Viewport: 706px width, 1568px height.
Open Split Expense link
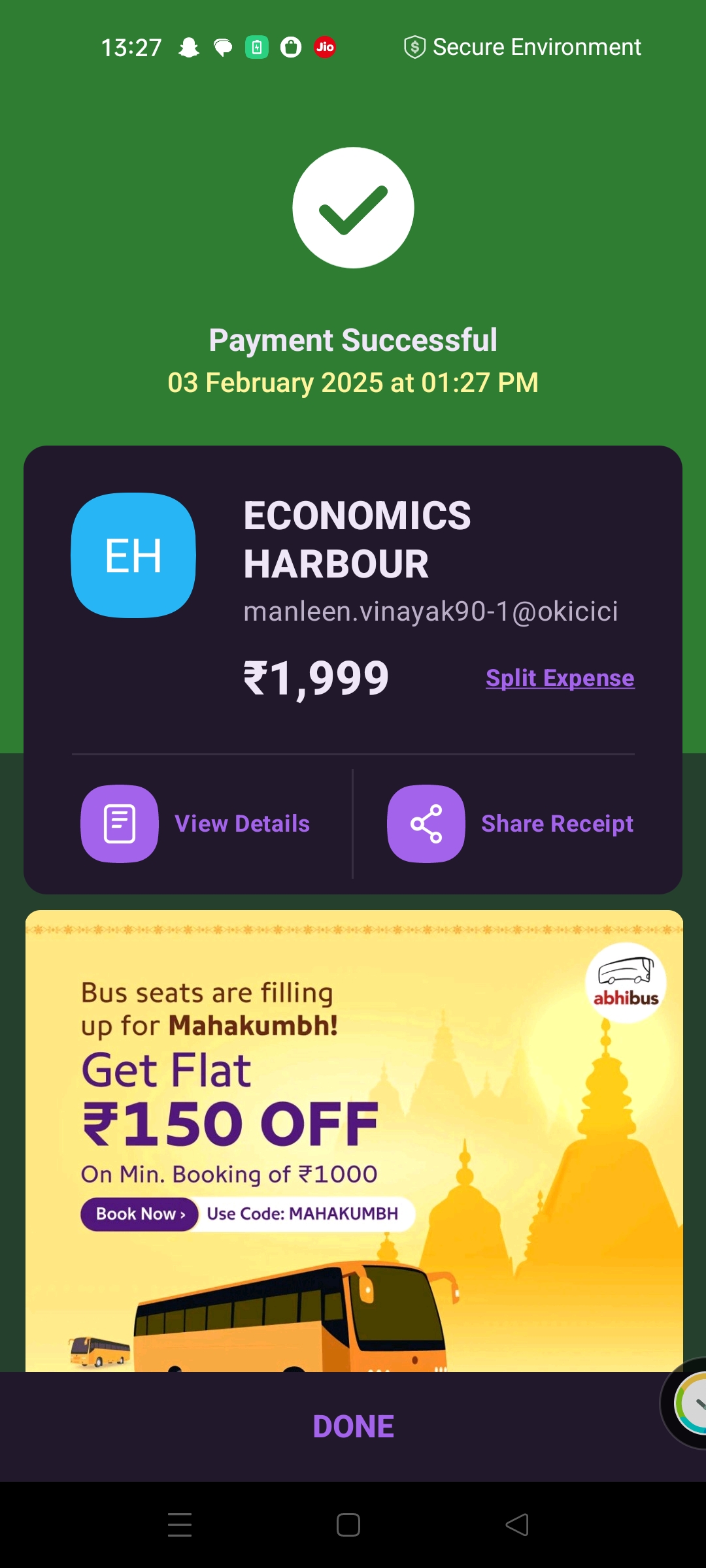pyautogui.click(x=560, y=678)
